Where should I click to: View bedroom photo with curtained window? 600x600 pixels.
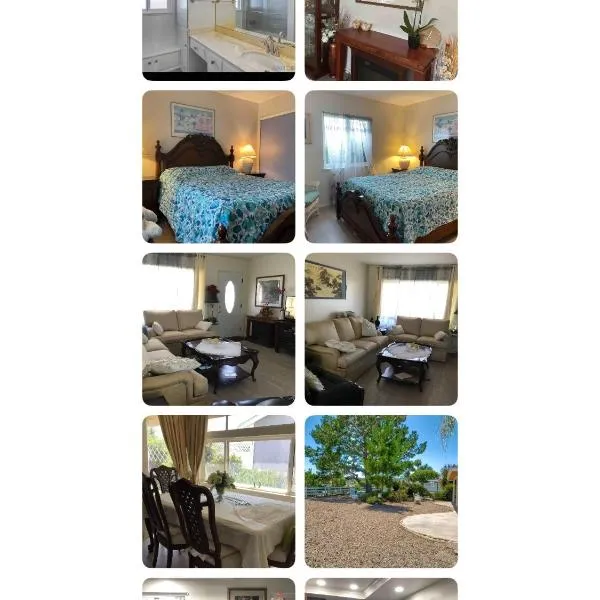(x=381, y=166)
